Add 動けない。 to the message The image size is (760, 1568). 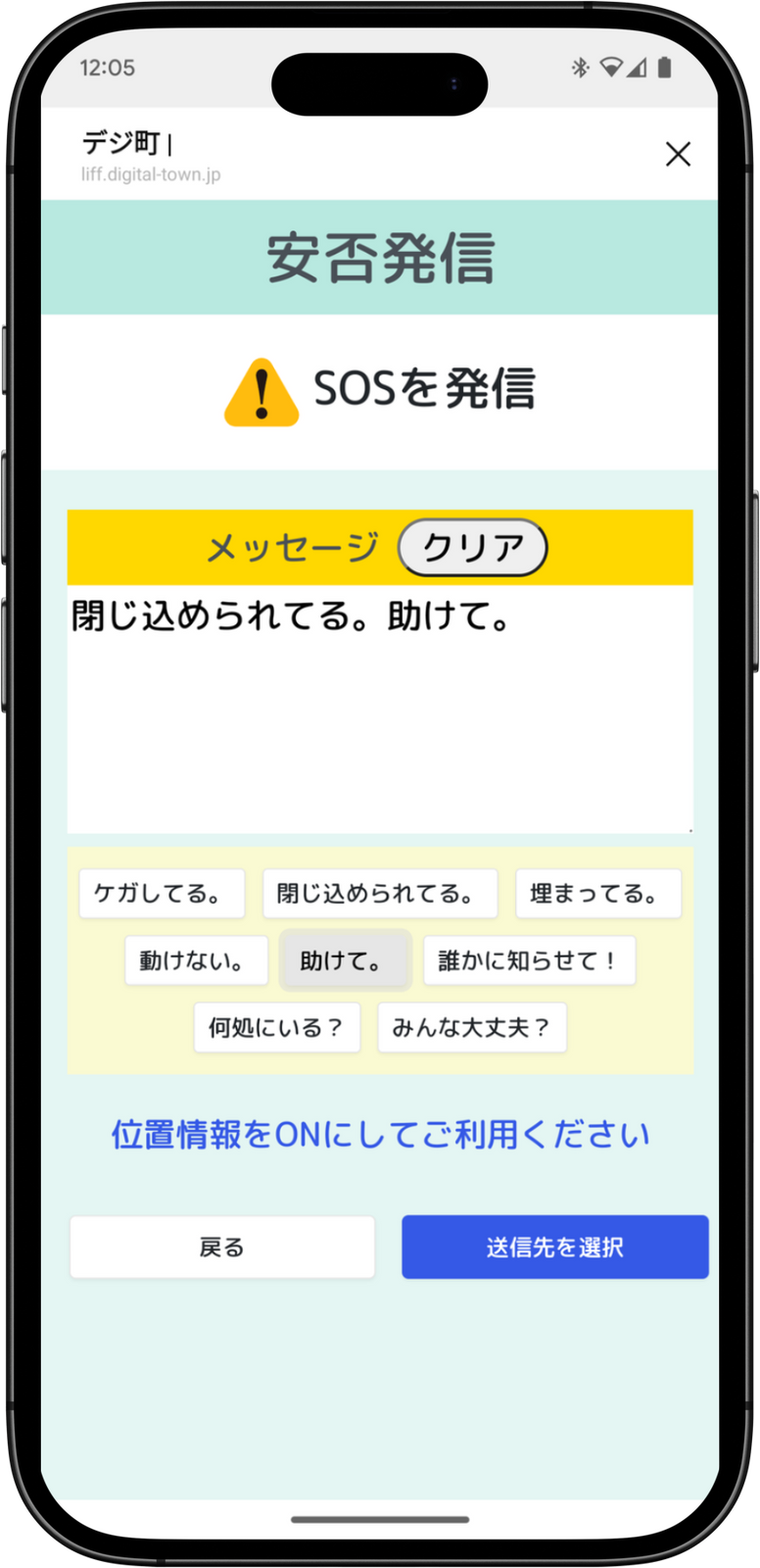coord(196,960)
